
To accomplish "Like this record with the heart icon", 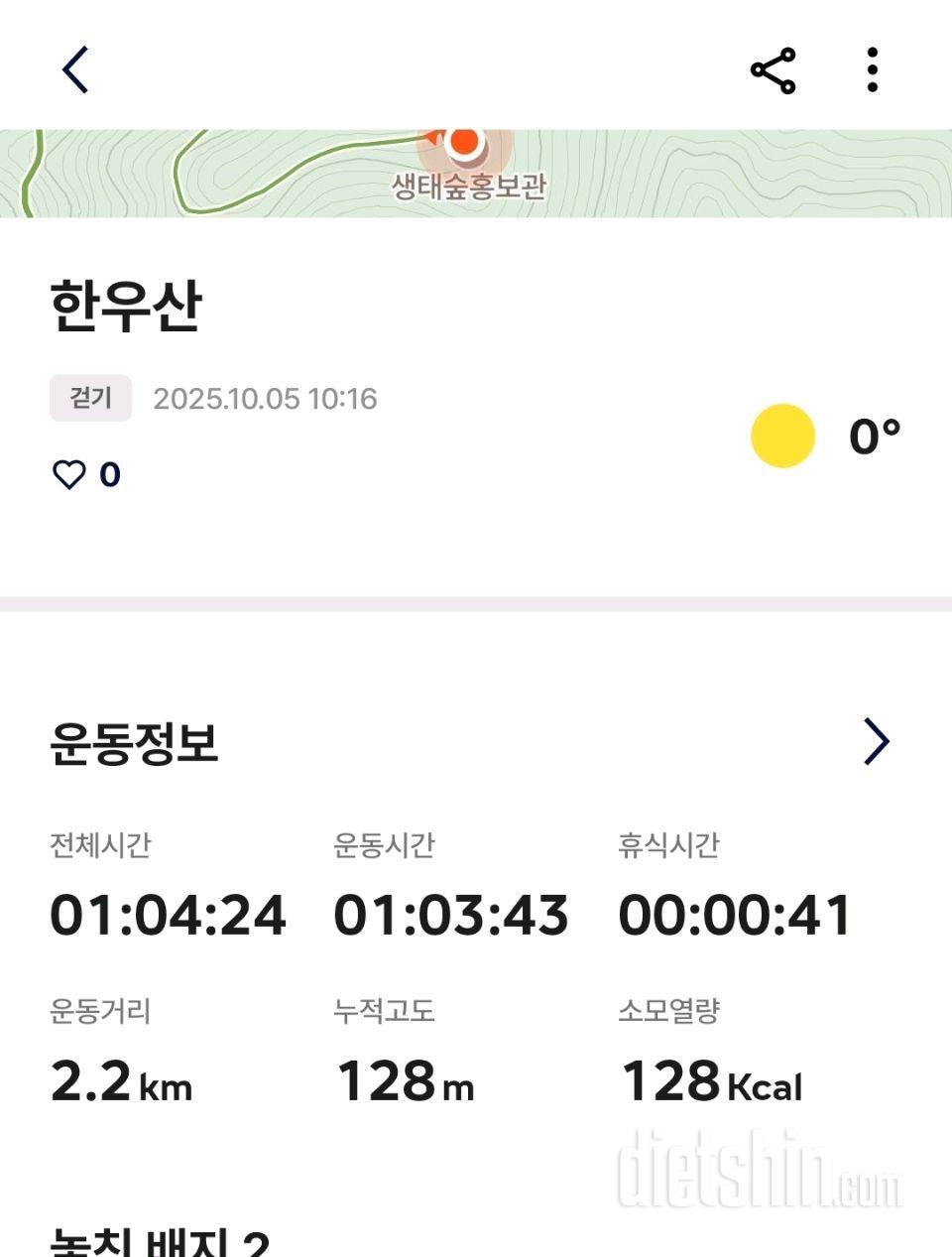I will tap(69, 475).
